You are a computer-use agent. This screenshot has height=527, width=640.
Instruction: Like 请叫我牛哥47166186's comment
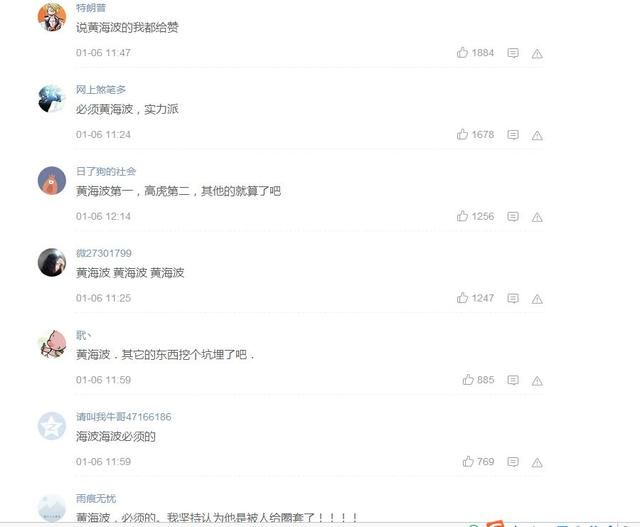tap(468, 462)
